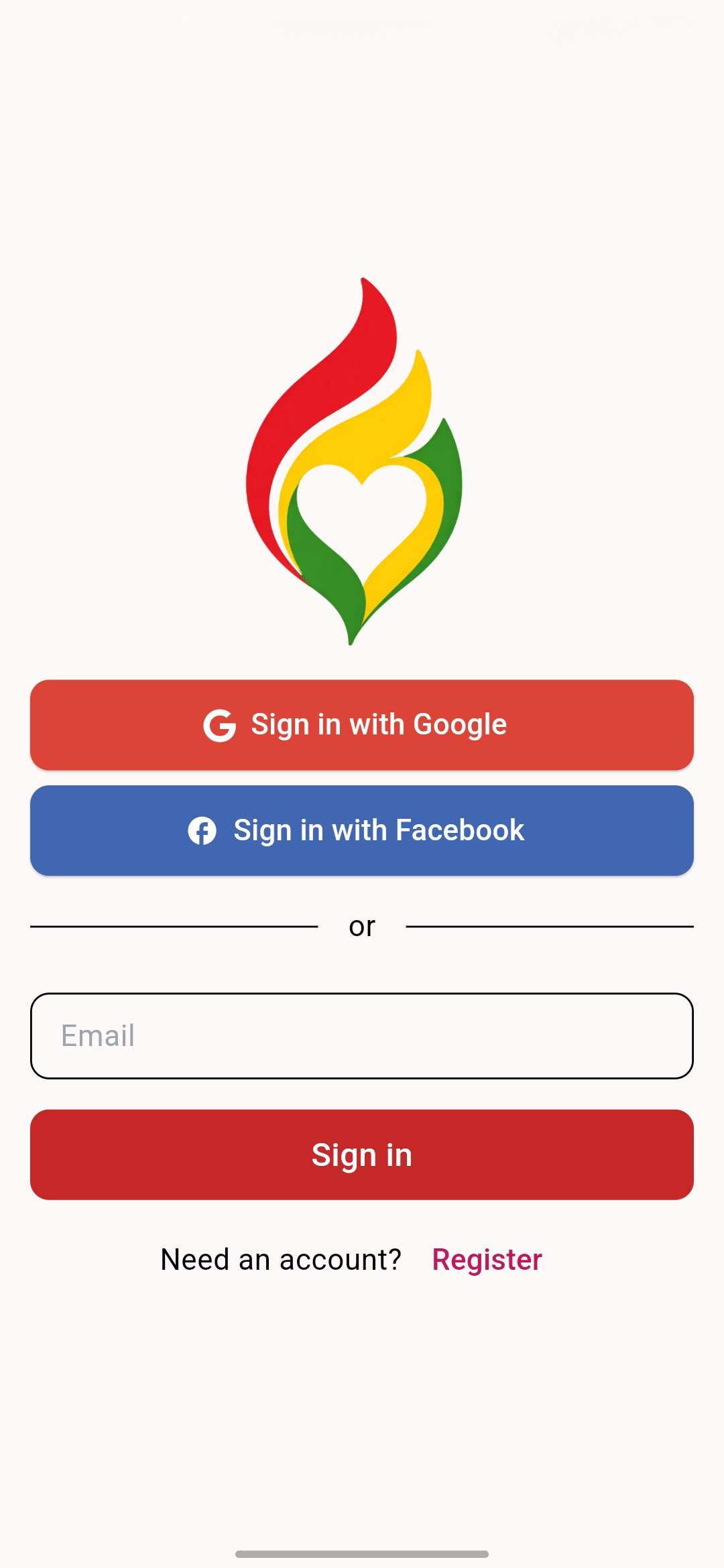Click the Google "G" icon

point(221,724)
